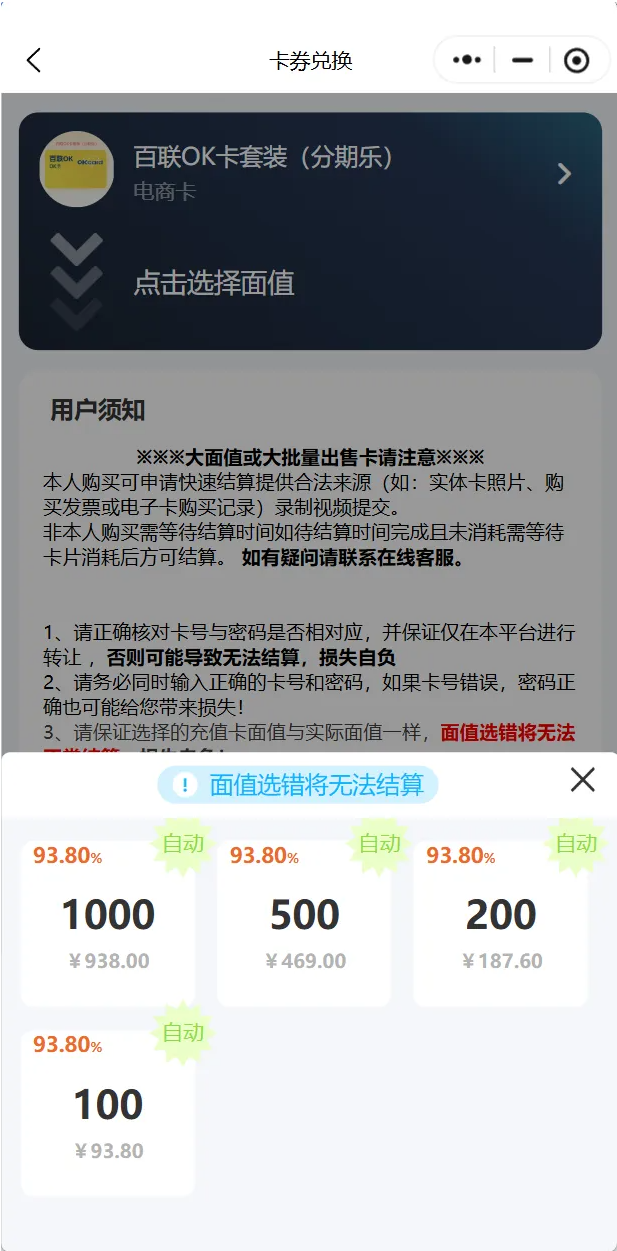Minimize the mini program
The width and height of the screenshot is (617, 1251).
click(x=522, y=60)
